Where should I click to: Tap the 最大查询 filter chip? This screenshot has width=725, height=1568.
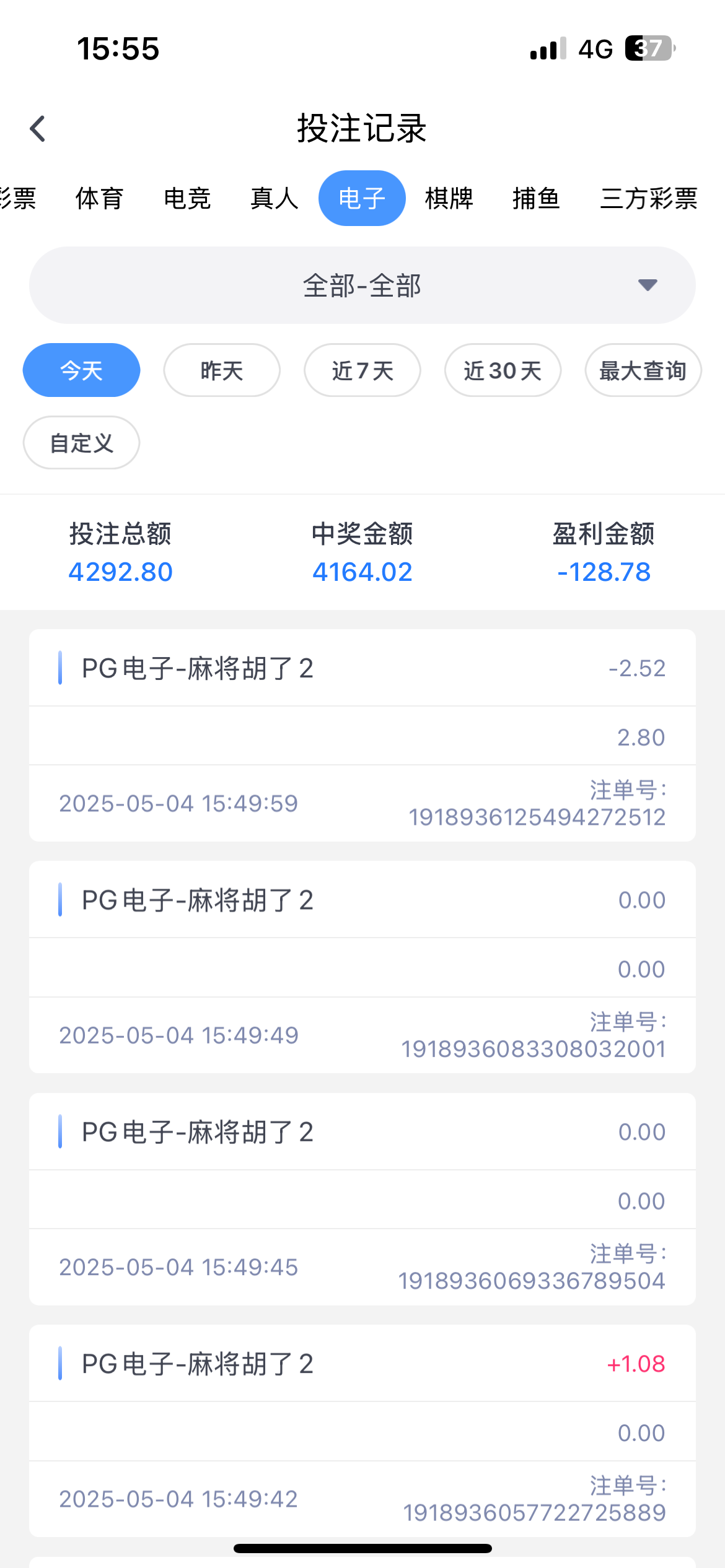click(643, 370)
